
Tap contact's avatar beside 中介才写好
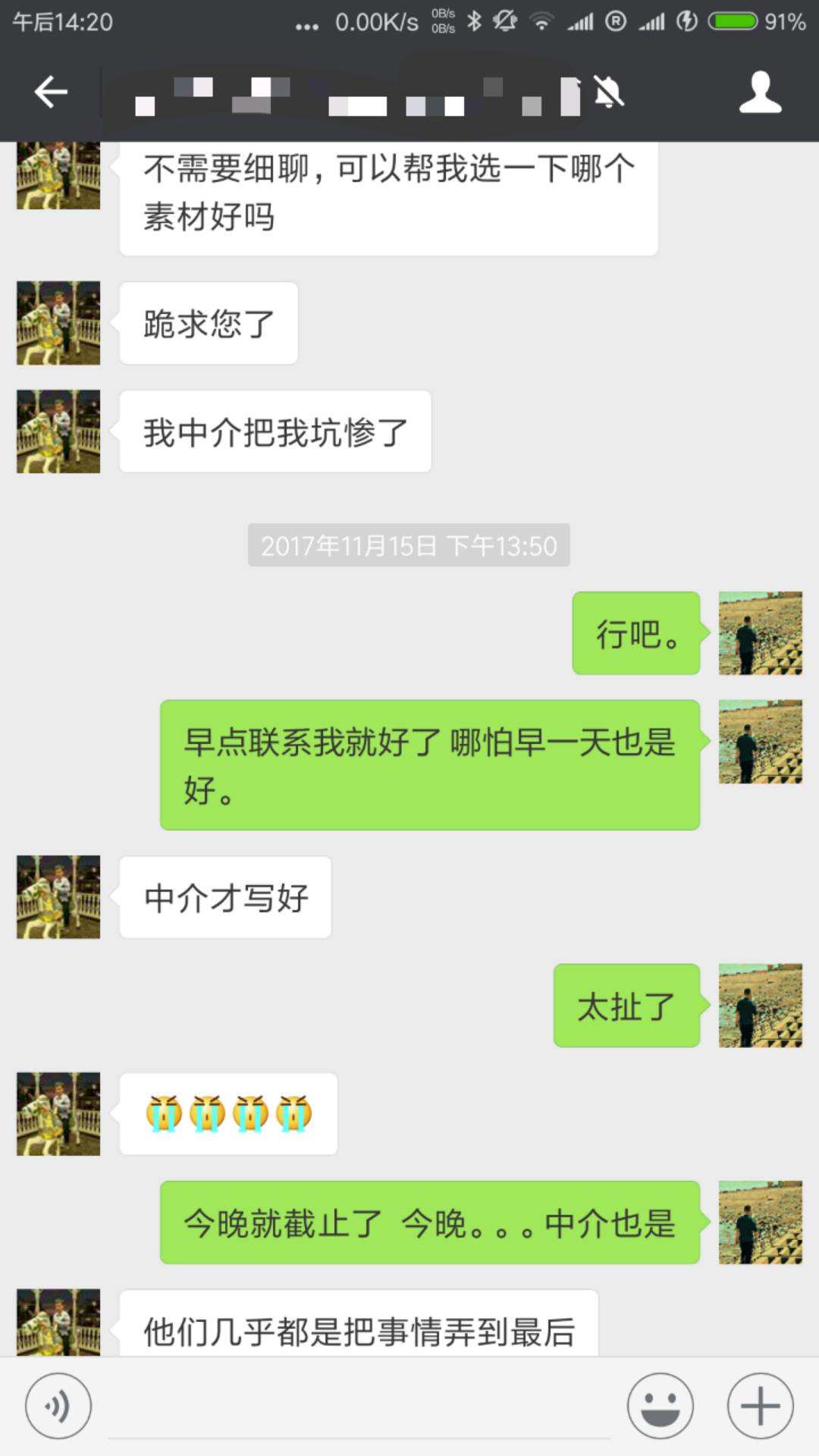click(58, 897)
